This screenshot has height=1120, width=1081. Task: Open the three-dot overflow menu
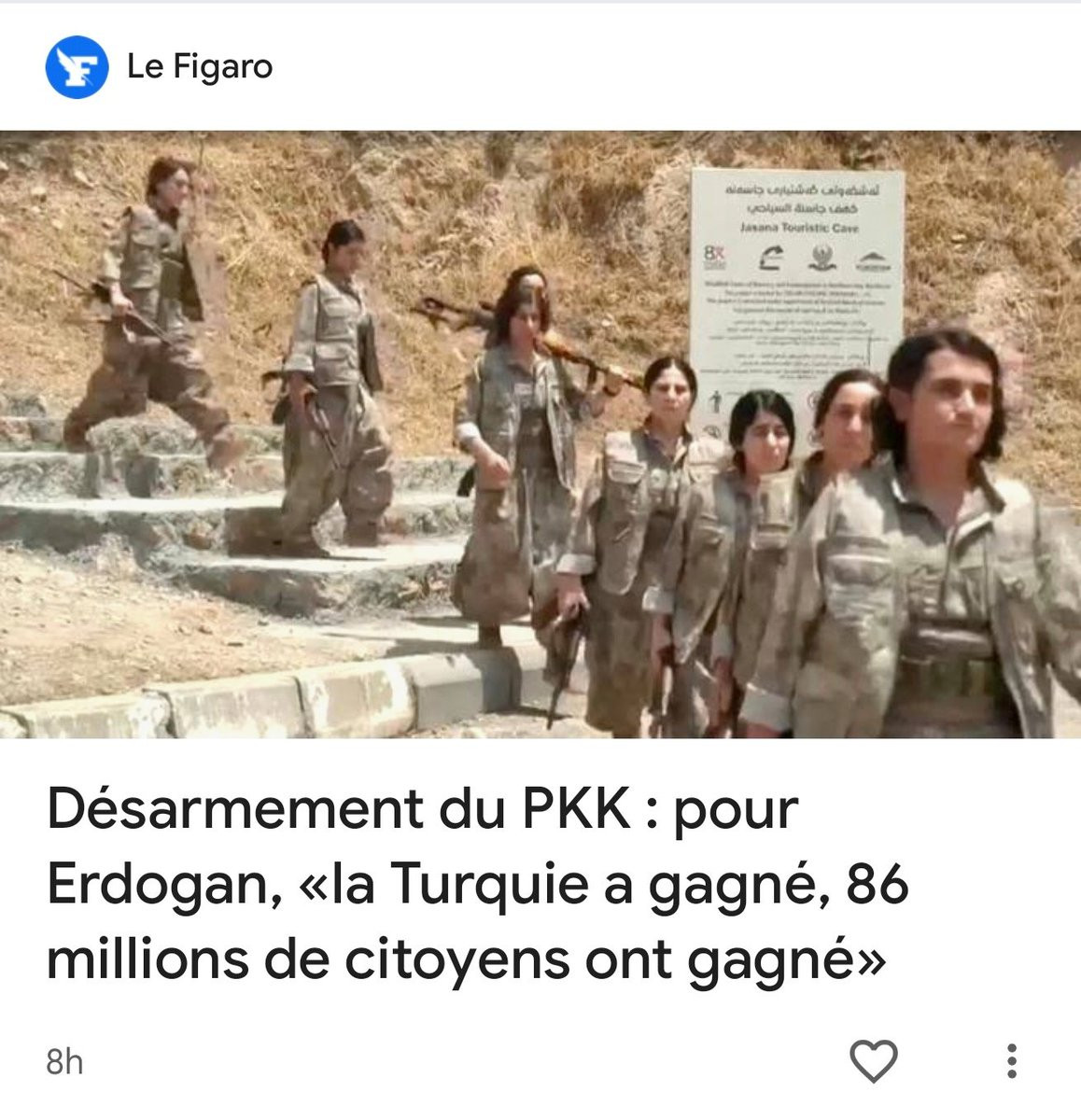[1012, 1061]
